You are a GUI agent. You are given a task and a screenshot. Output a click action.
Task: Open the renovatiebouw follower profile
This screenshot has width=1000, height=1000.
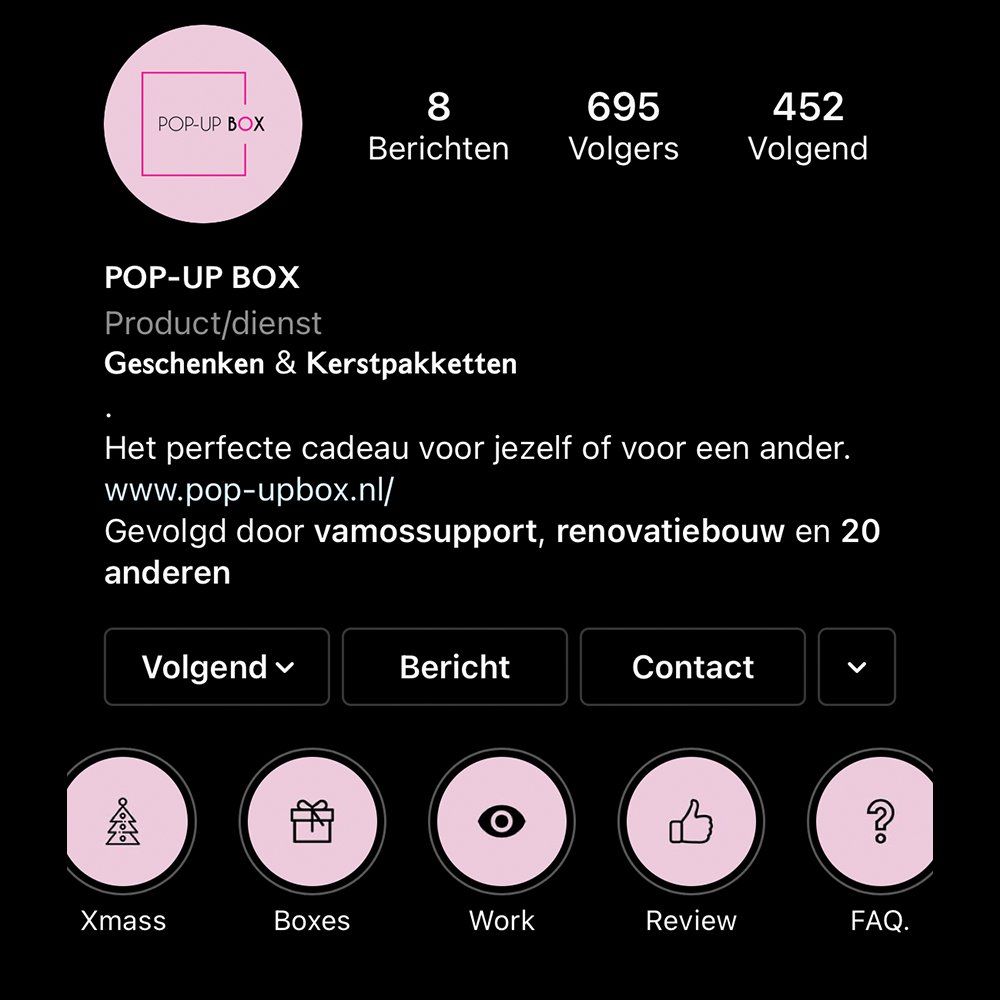[x=670, y=532]
